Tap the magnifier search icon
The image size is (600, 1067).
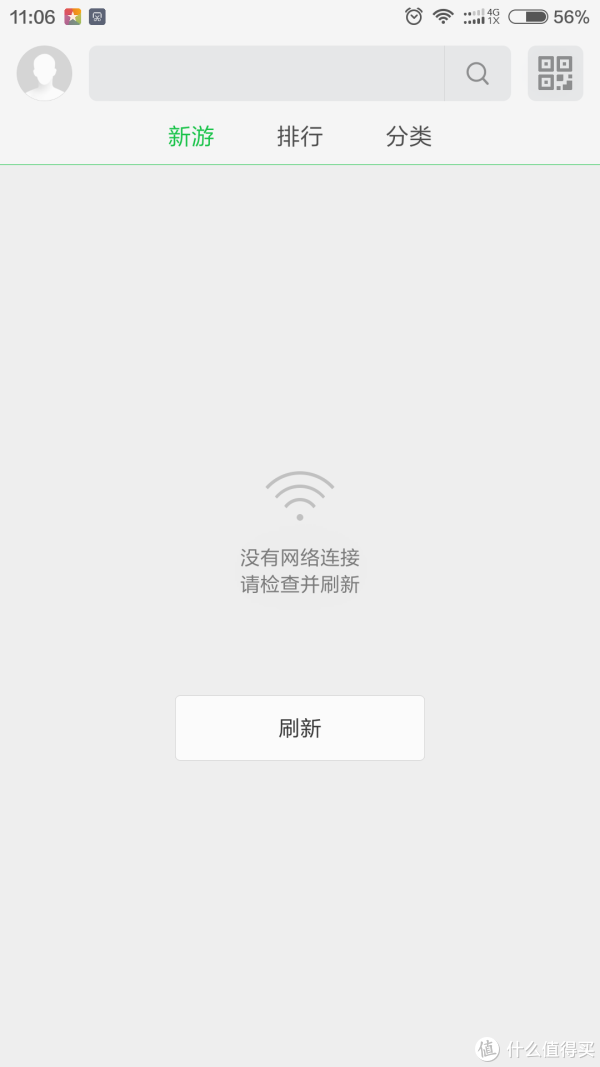tap(478, 73)
